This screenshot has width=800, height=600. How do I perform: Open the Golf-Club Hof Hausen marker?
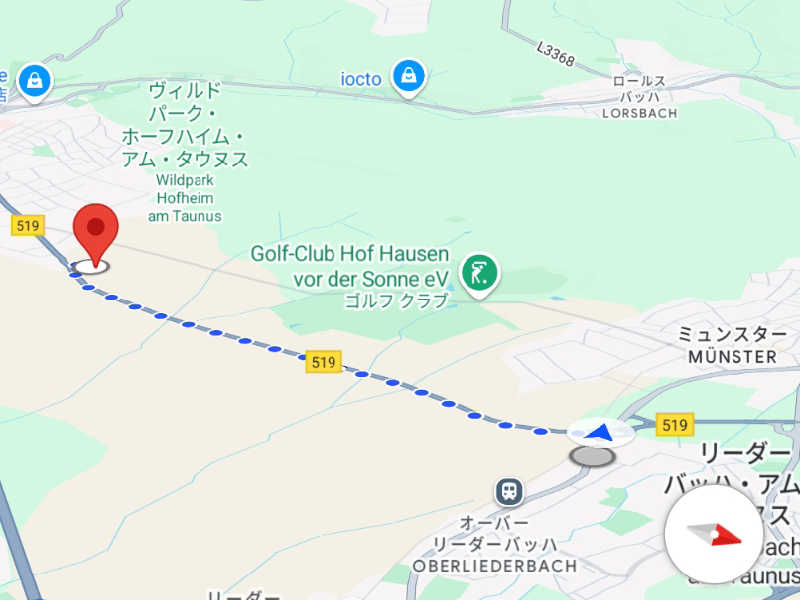click(480, 271)
